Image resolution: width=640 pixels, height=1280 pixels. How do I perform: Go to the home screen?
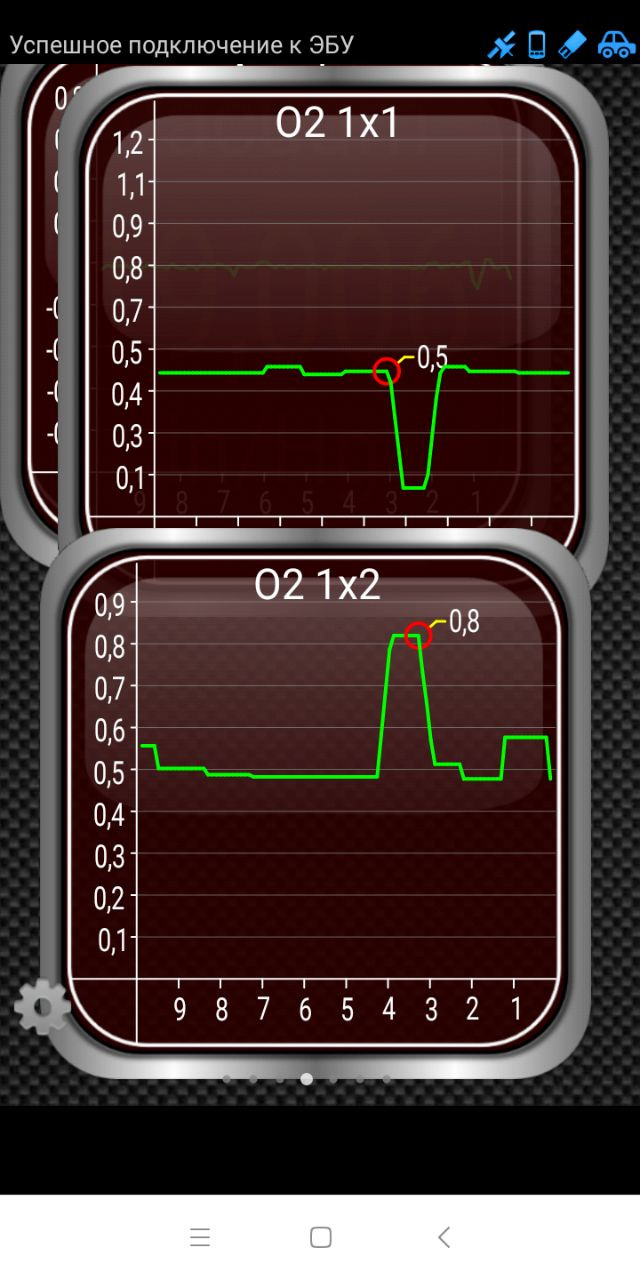[320, 1237]
